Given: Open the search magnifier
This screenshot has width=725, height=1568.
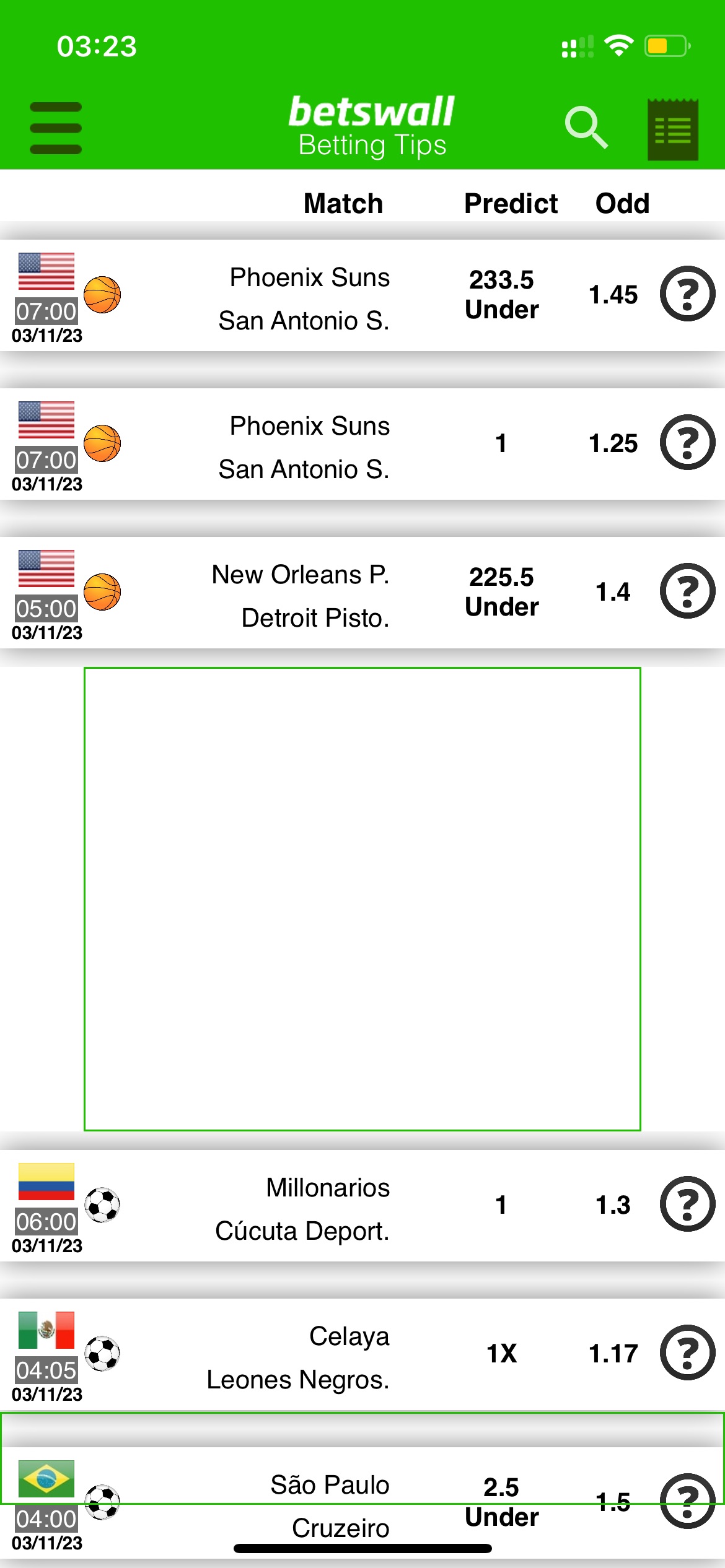Looking at the screenshot, I should point(586,128).
